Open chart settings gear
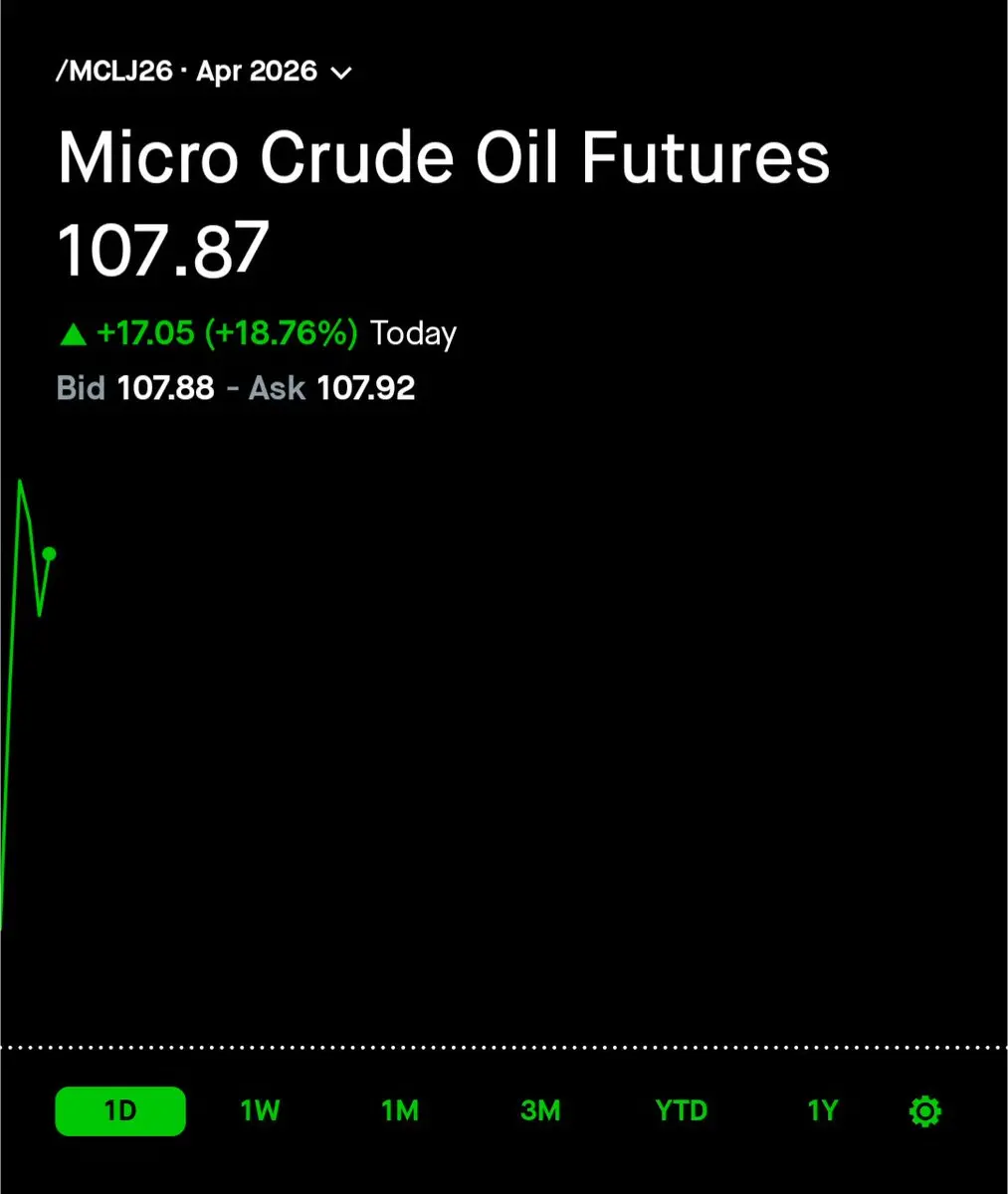The height and width of the screenshot is (1194, 1008). (924, 1110)
